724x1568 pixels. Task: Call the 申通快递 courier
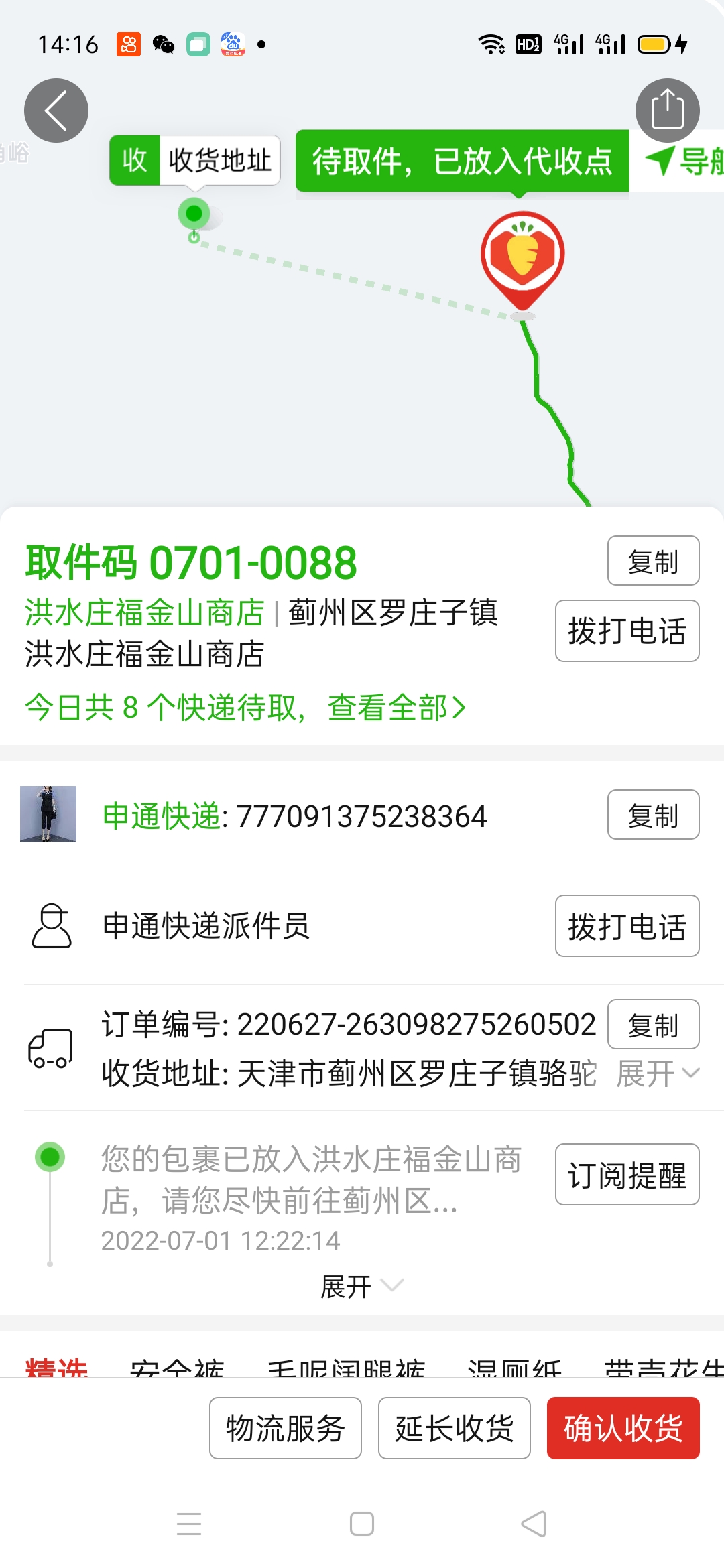pos(627,926)
